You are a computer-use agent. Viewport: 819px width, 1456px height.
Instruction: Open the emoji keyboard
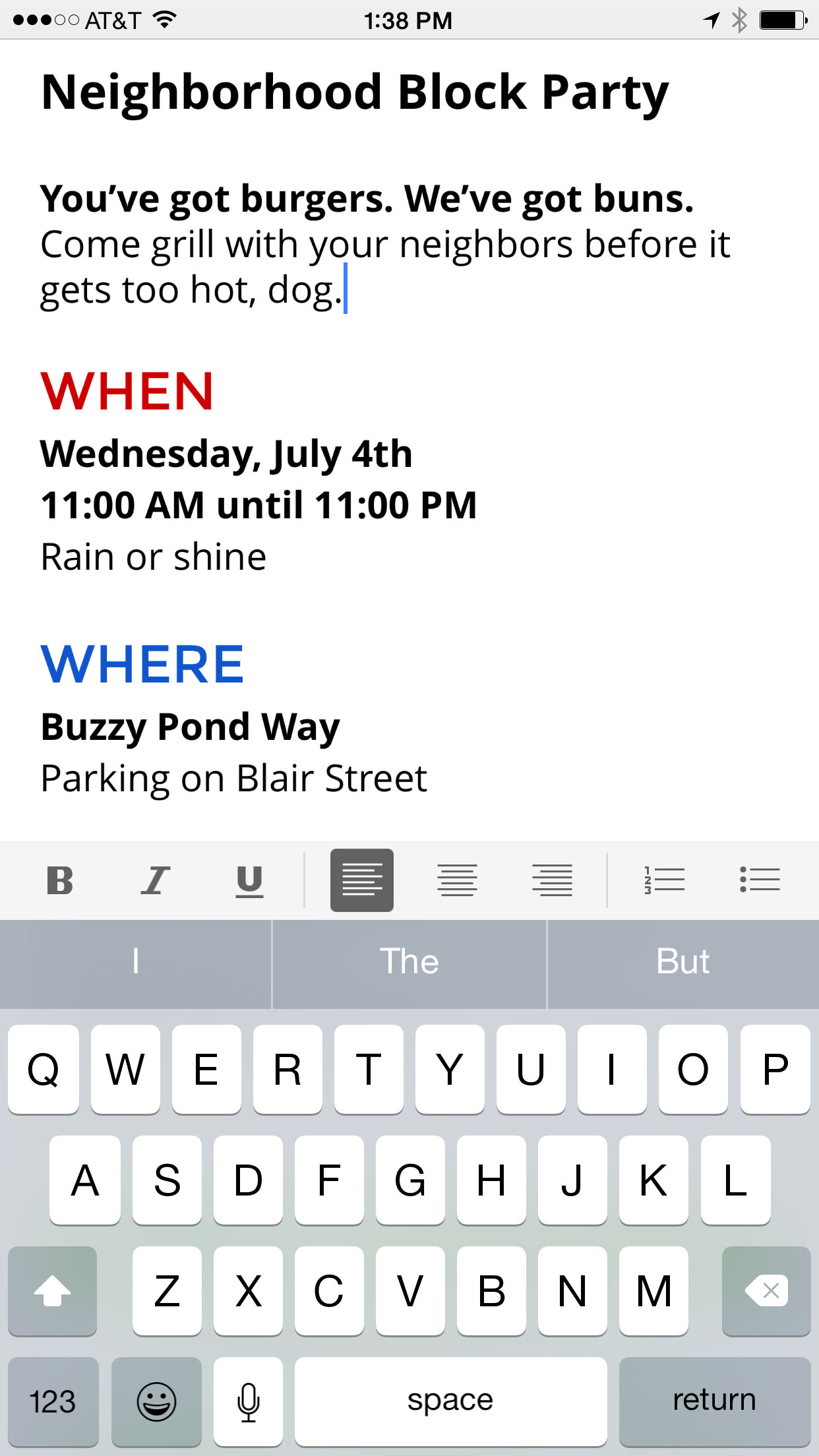156,1400
